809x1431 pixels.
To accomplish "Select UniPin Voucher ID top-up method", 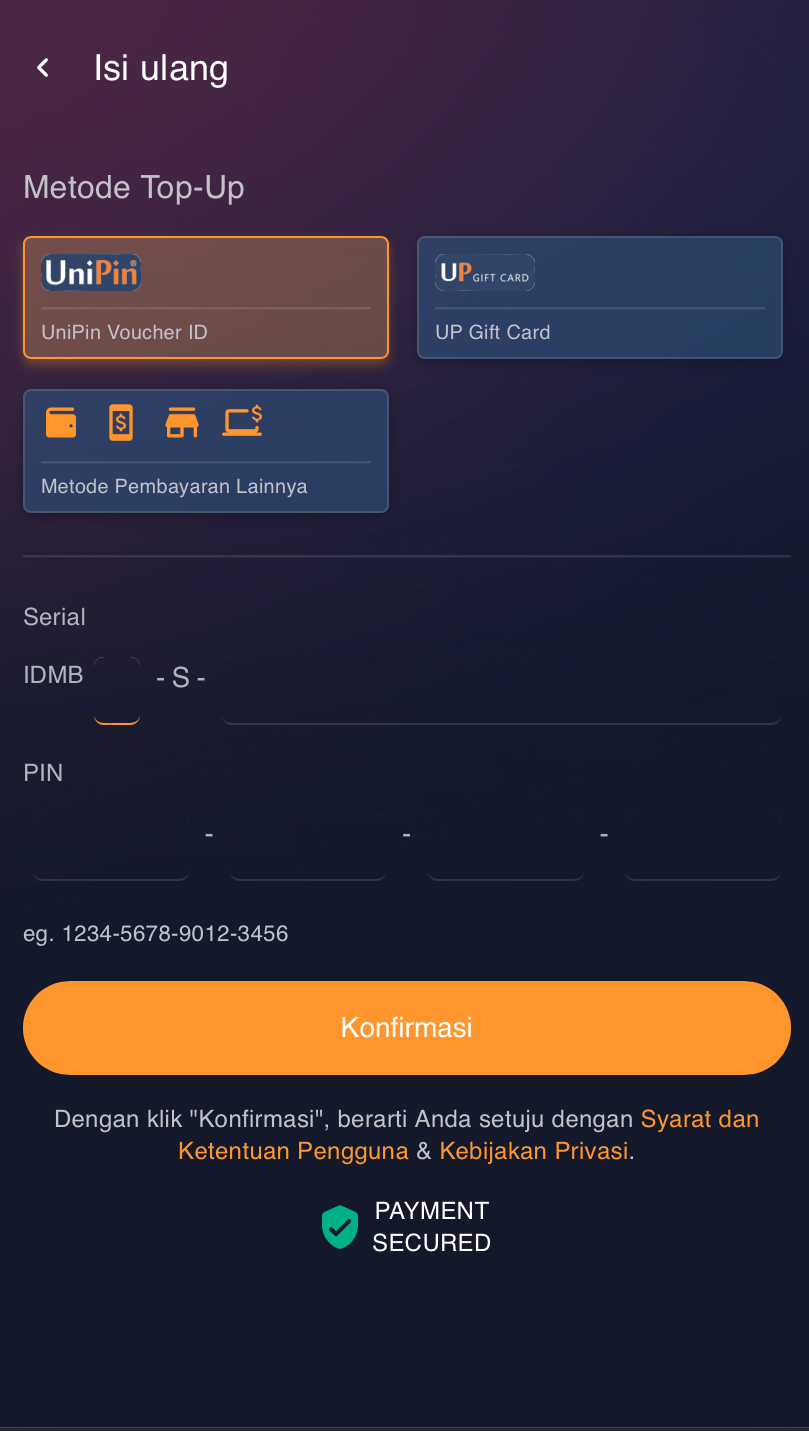I will (205, 297).
